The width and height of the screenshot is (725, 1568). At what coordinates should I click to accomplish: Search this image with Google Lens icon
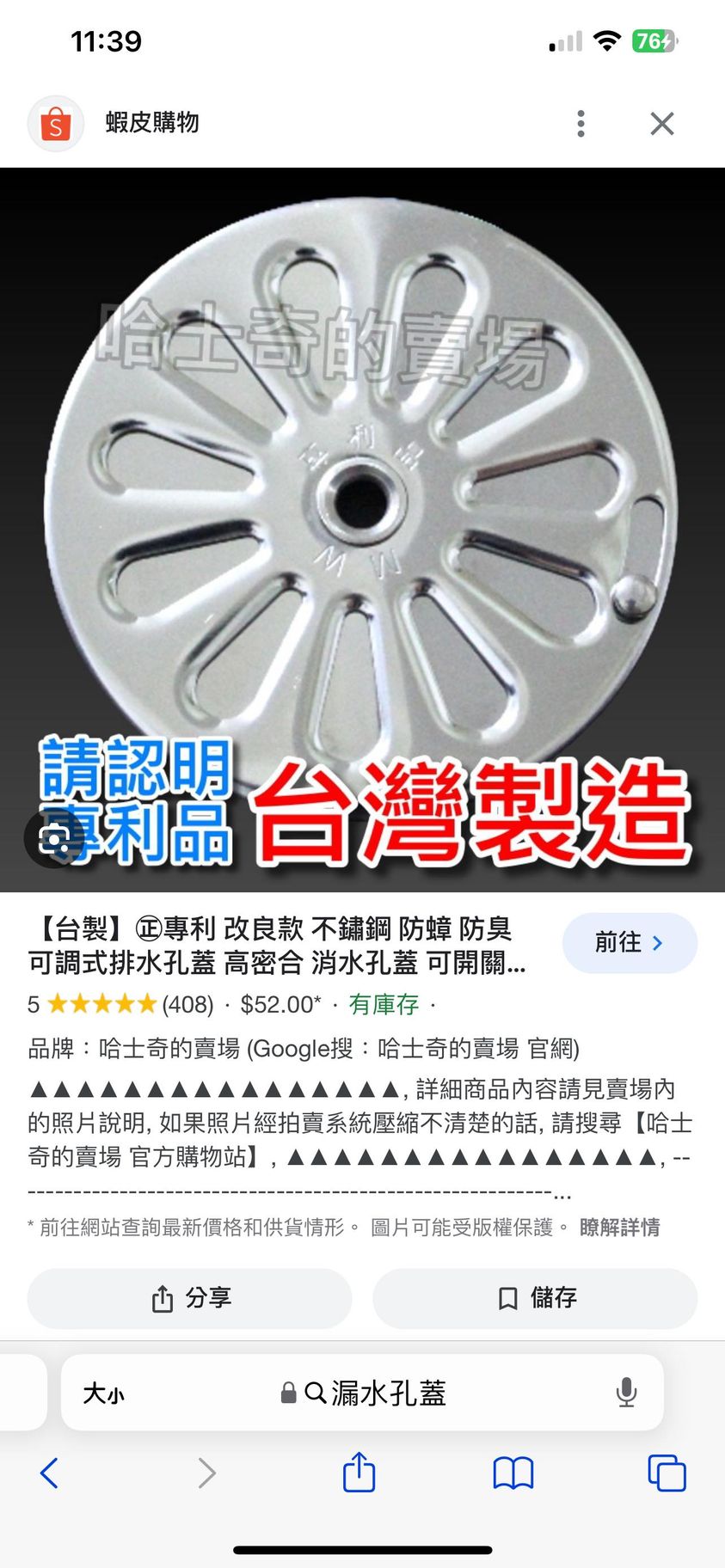tap(55, 839)
